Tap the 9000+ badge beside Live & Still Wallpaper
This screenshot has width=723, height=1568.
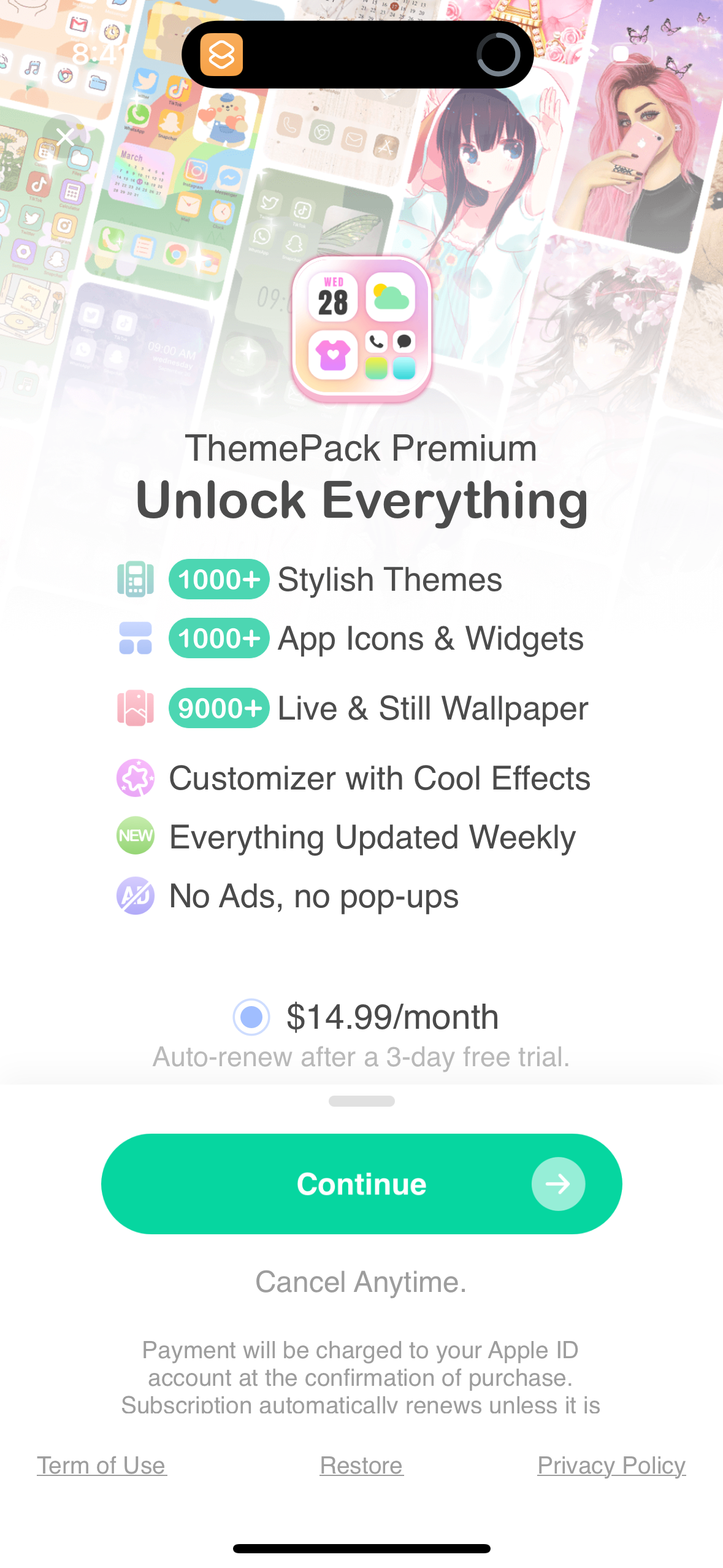(219, 709)
